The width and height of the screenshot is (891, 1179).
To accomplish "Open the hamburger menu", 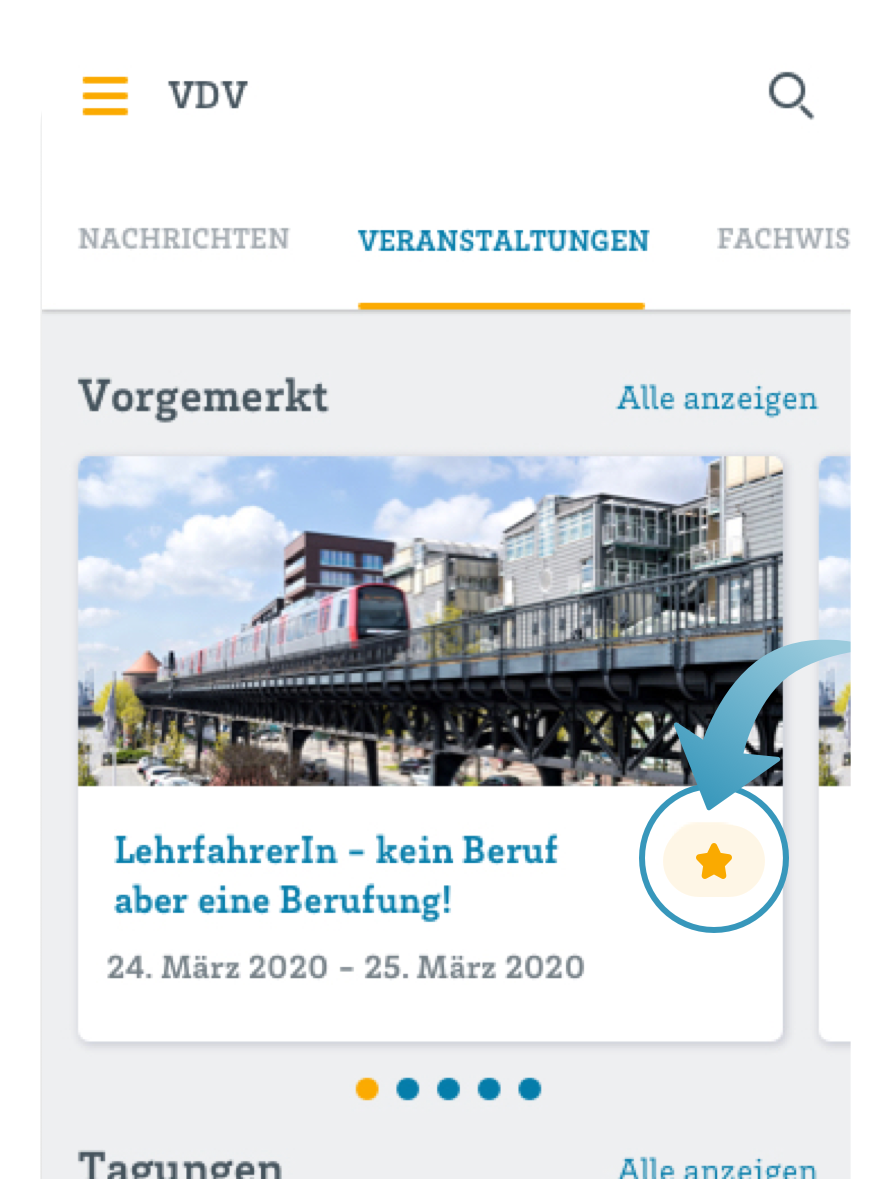I will pyautogui.click(x=105, y=96).
